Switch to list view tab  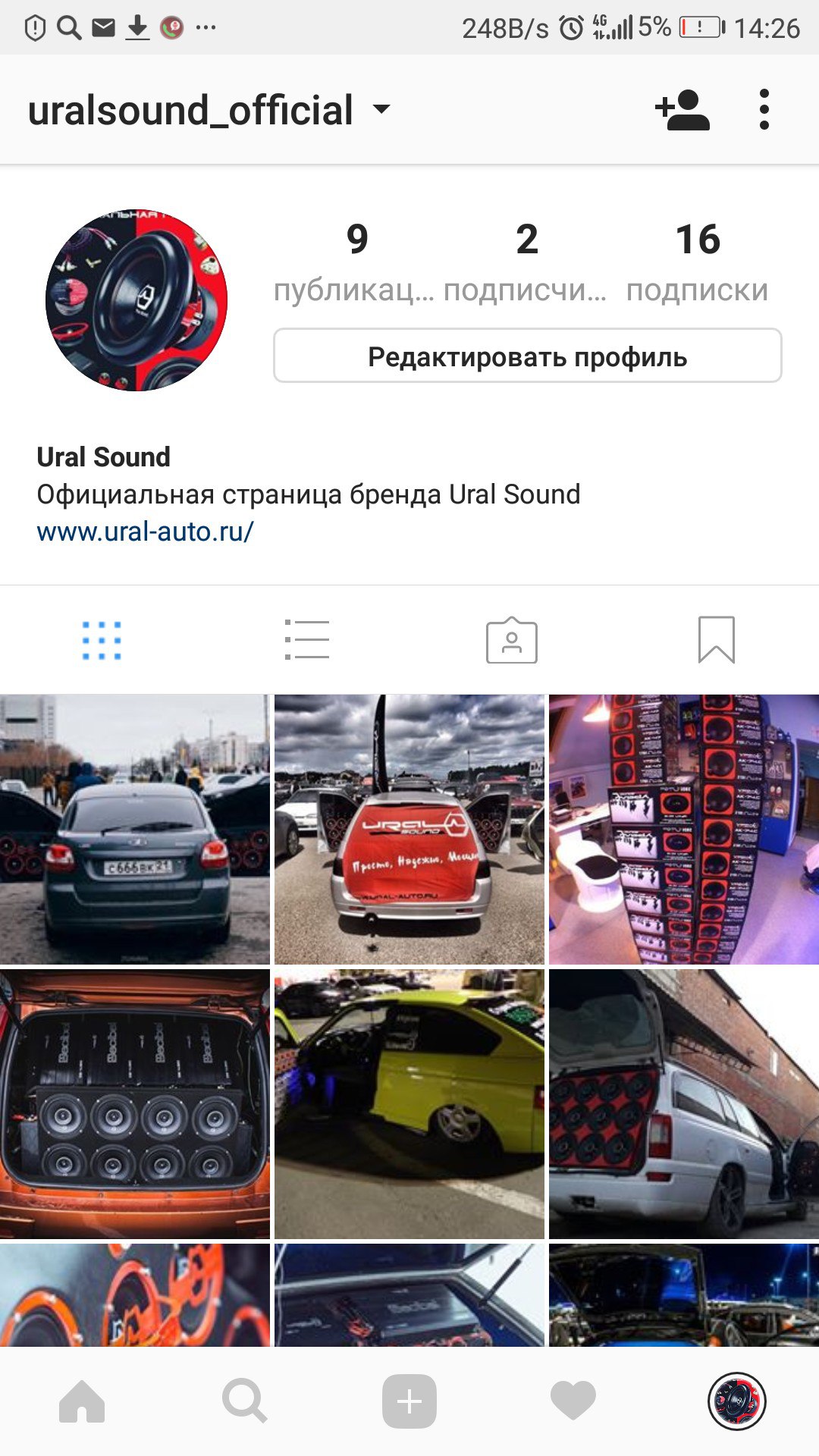[x=306, y=640]
